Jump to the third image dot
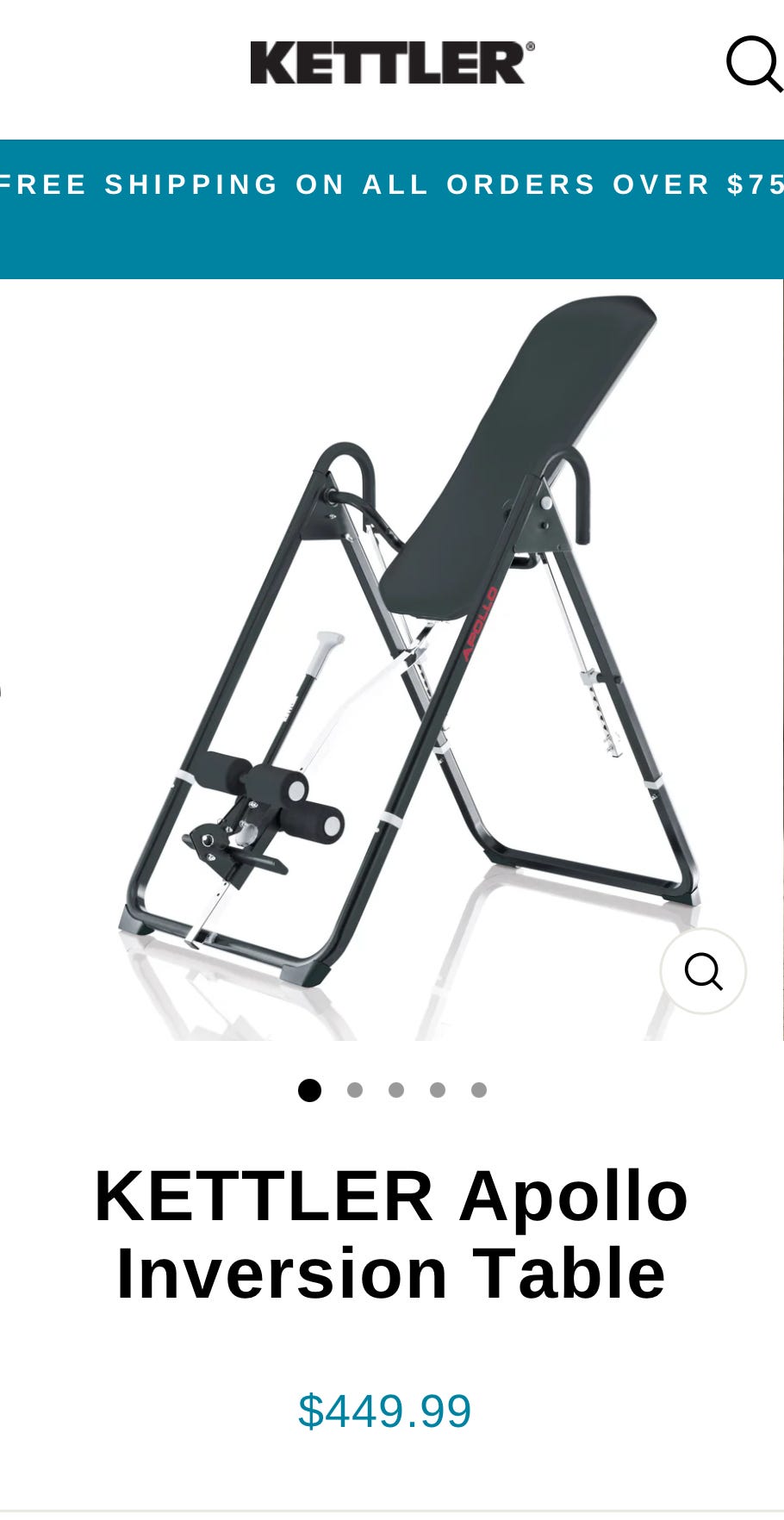 point(396,1090)
